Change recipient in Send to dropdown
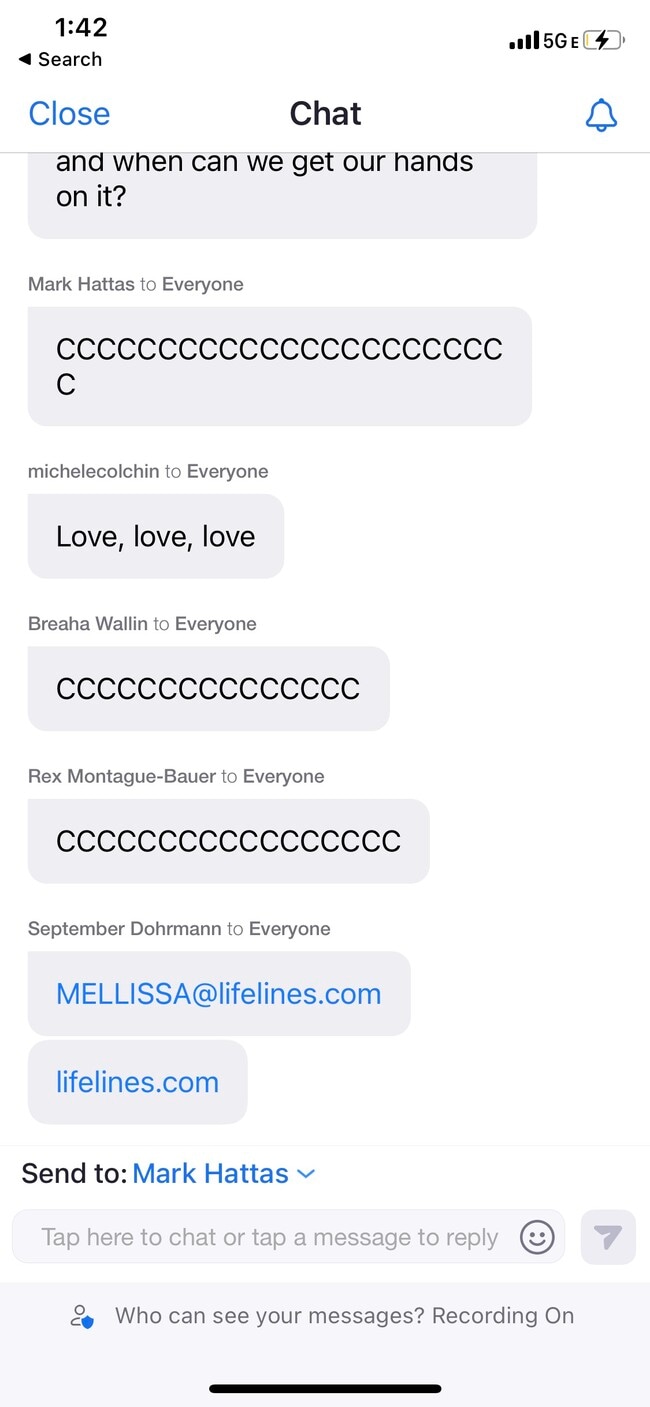 pyautogui.click(x=223, y=1173)
